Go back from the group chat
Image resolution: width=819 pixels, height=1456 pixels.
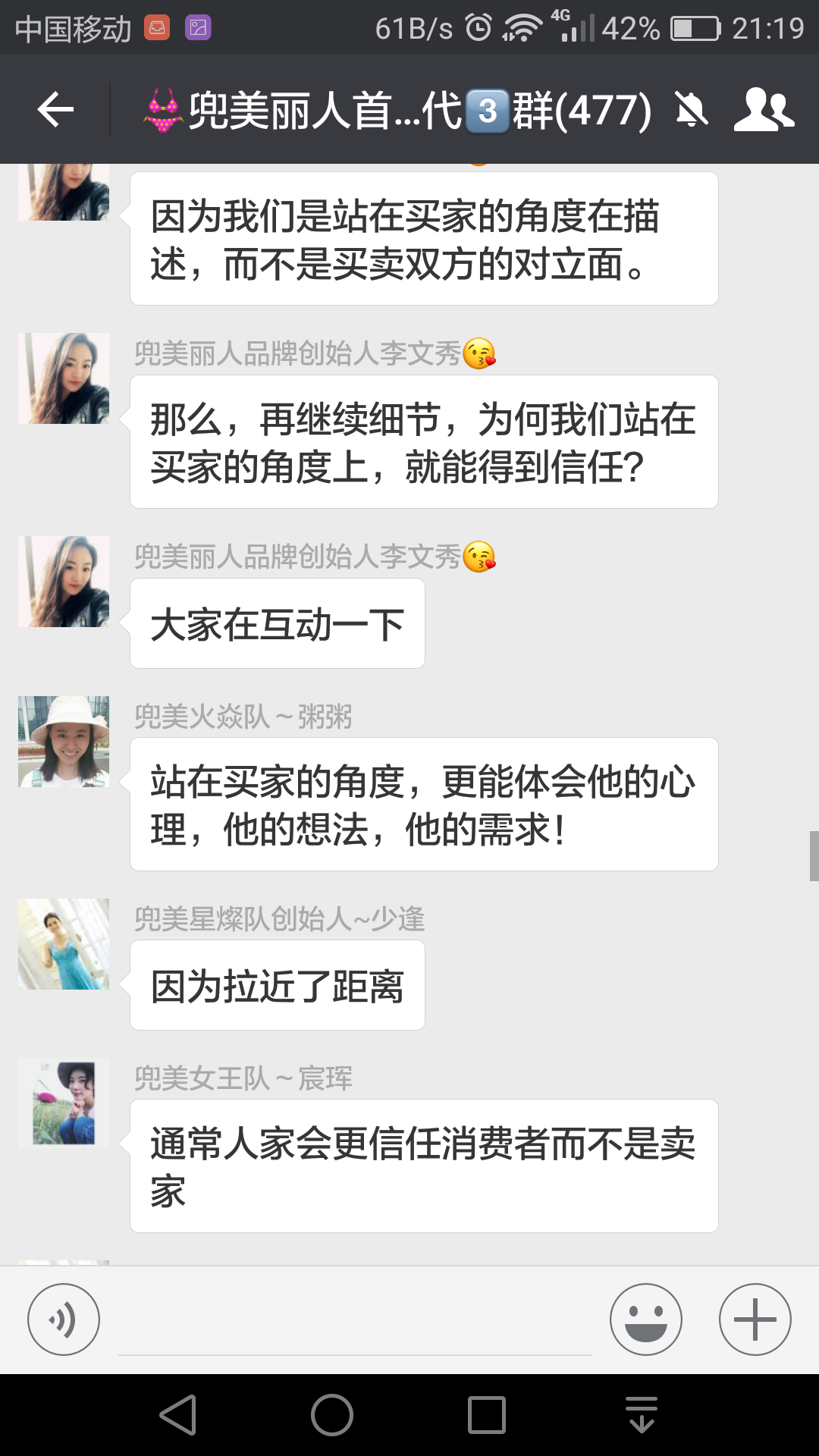pos(55,110)
